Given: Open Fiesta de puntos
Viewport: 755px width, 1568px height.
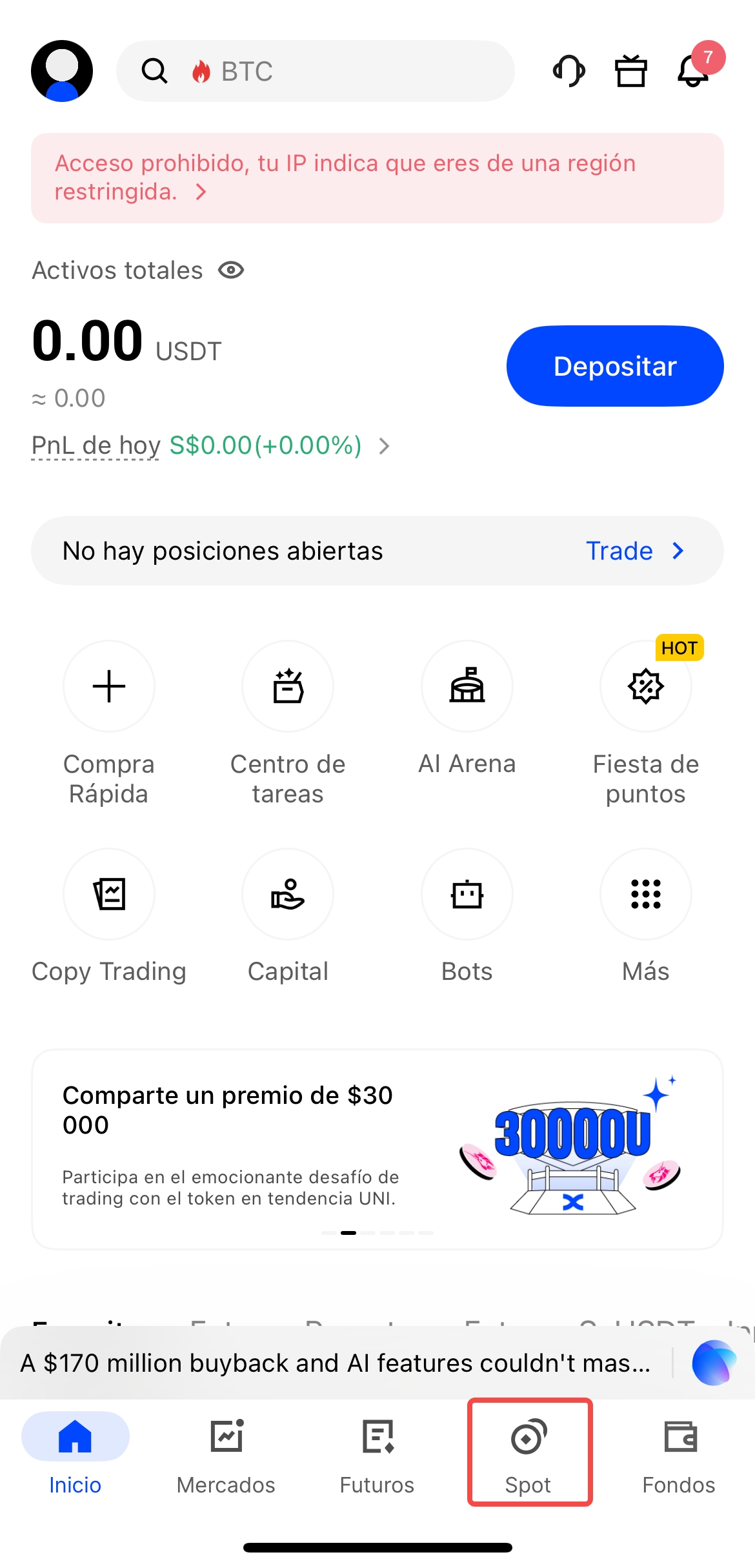Looking at the screenshot, I should click(x=646, y=686).
